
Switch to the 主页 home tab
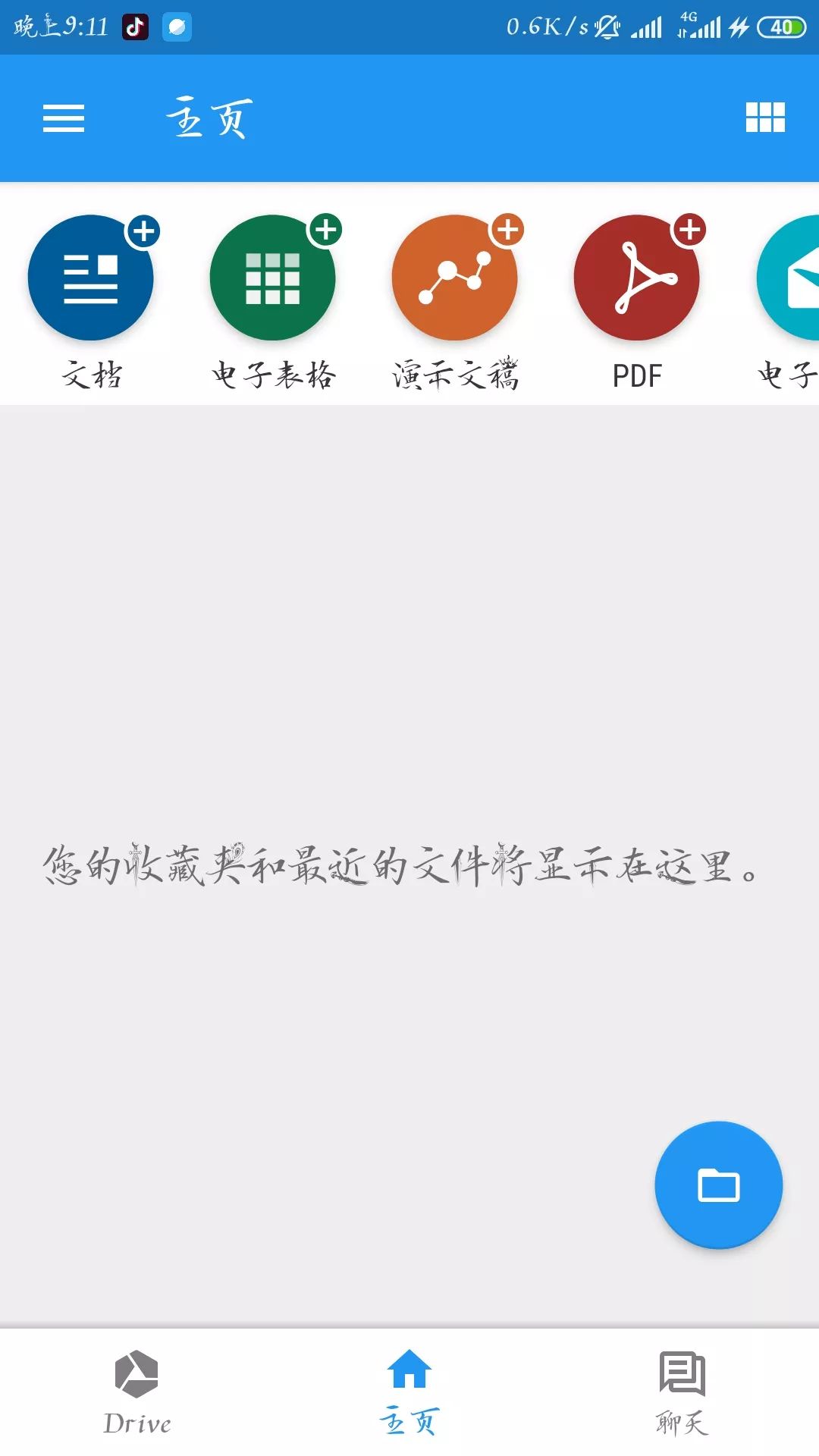coord(409,1392)
